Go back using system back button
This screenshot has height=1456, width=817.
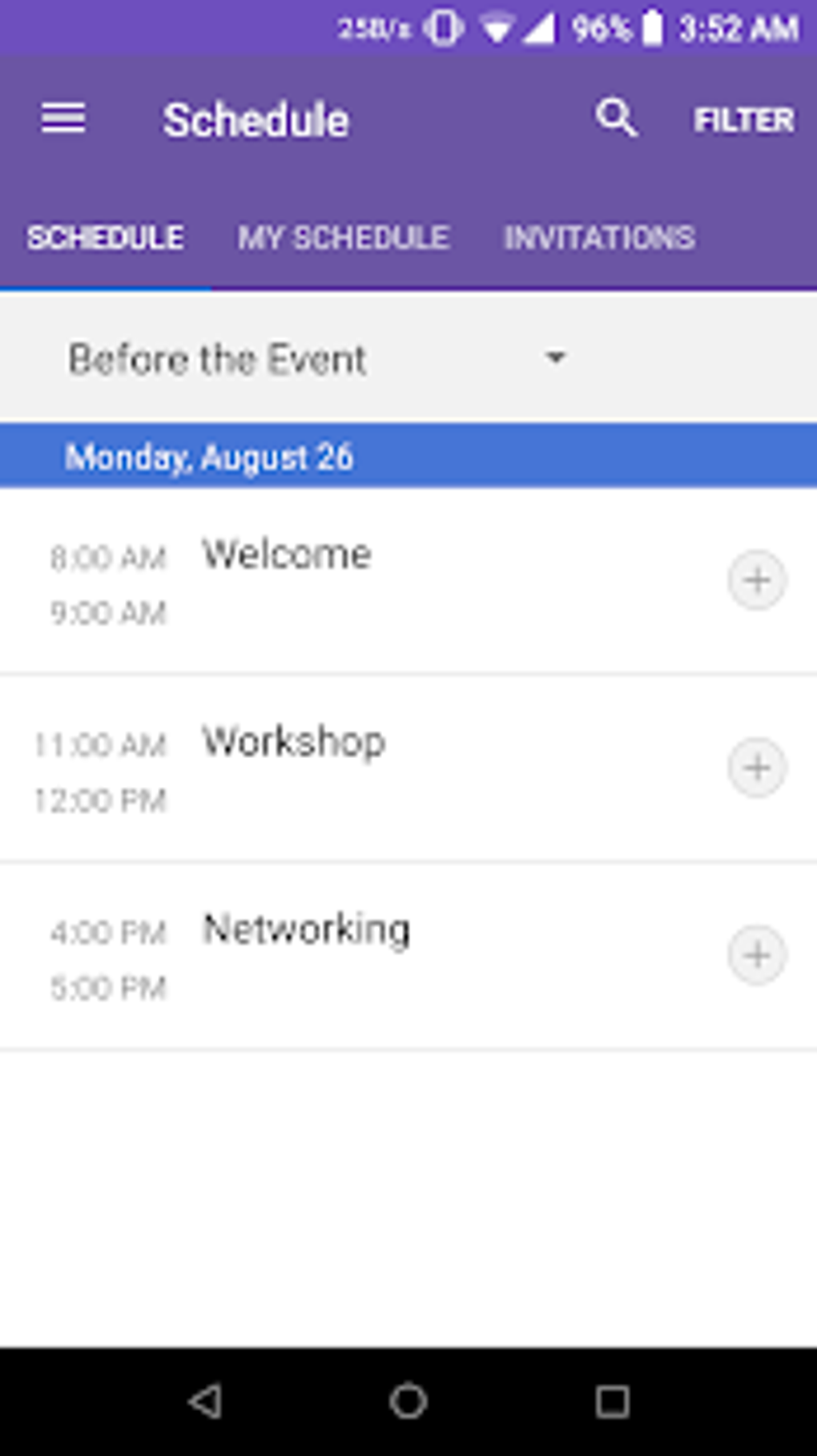(205, 1402)
